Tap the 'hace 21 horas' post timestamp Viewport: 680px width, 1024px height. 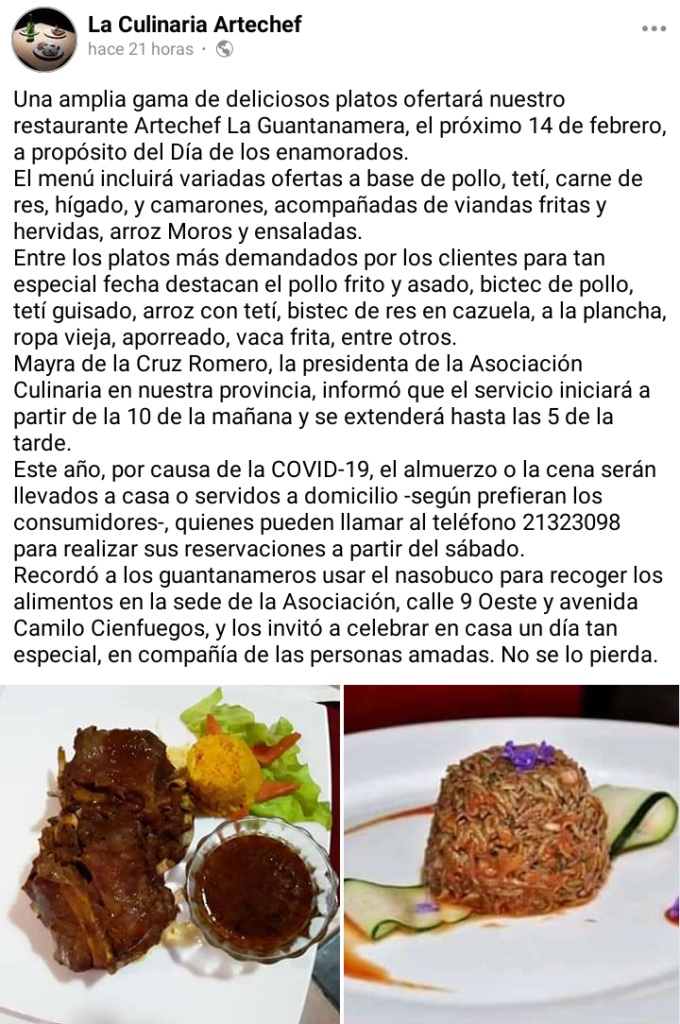tap(140, 49)
